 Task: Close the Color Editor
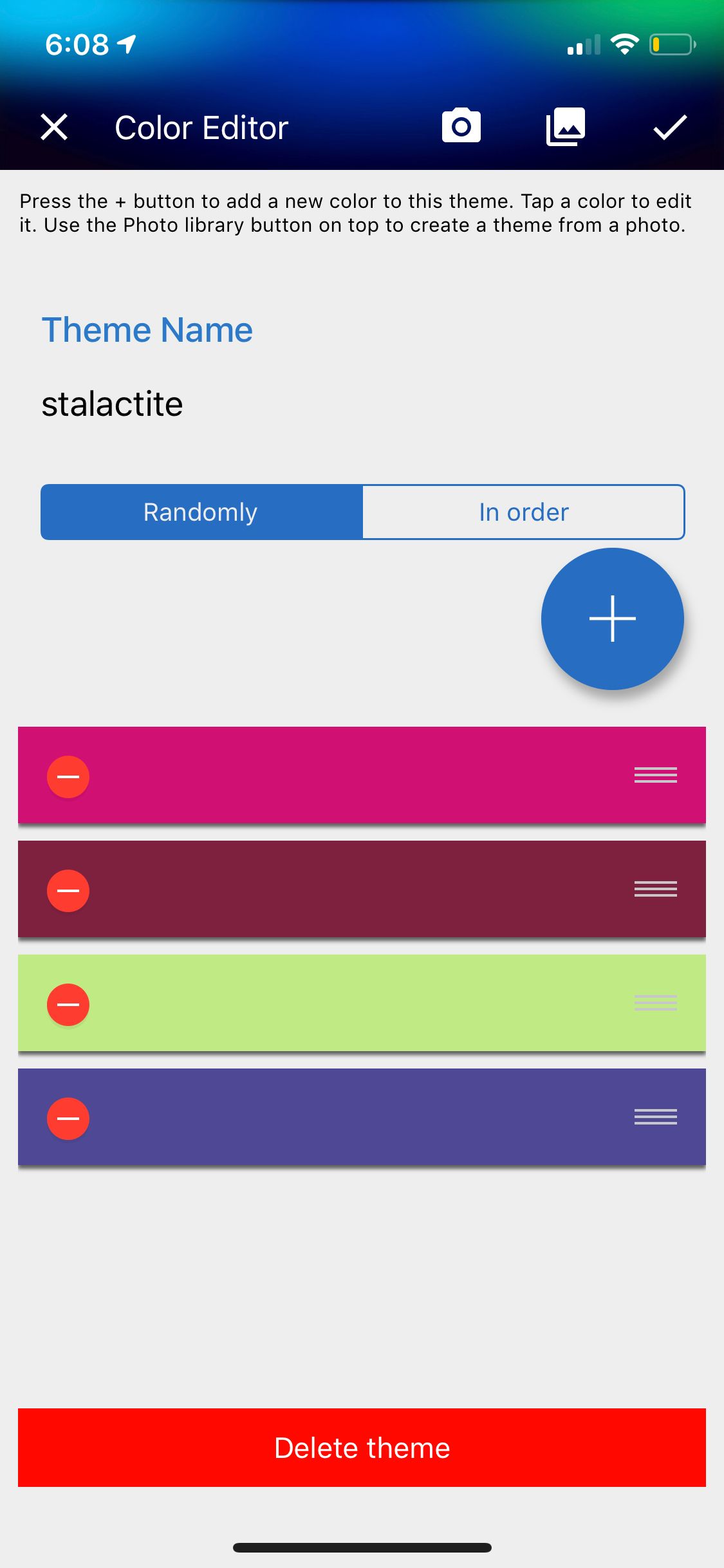(x=54, y=127)
